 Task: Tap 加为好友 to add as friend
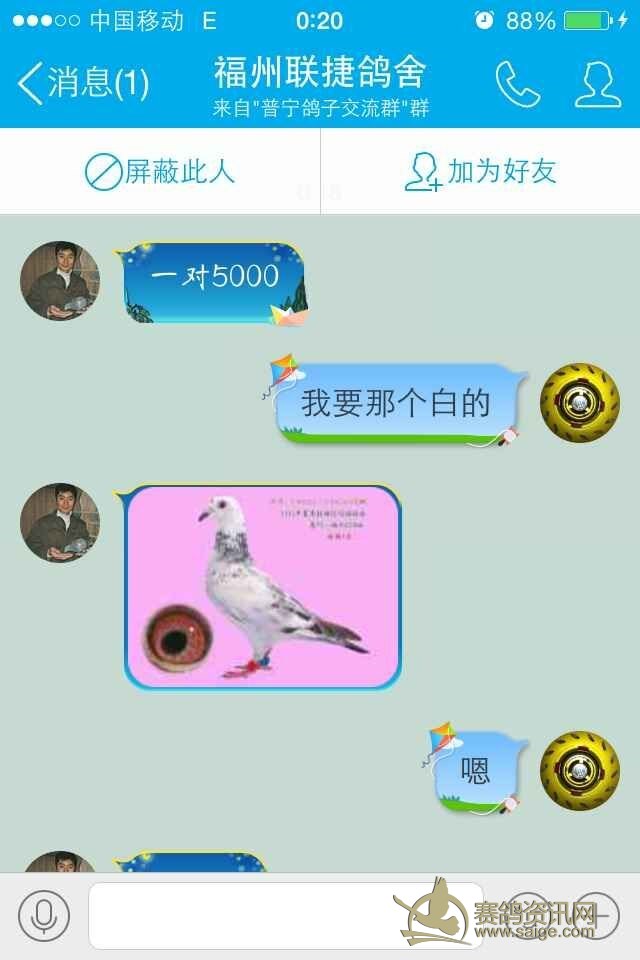tap(480, 172)
